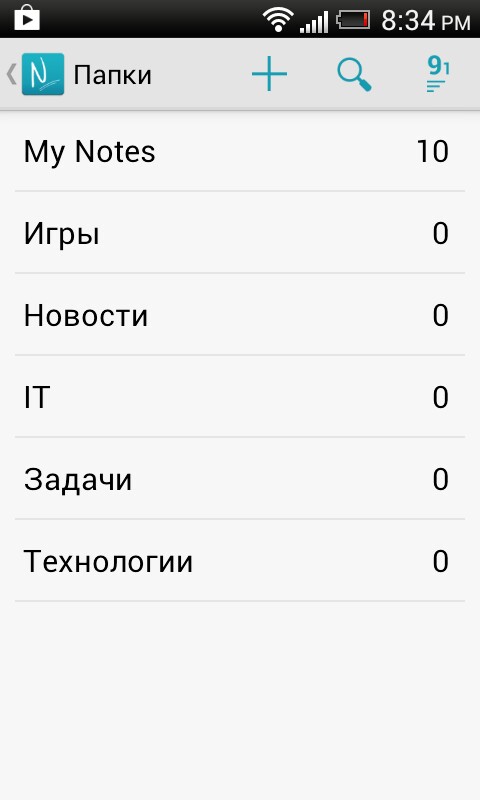Open the Задачи folder

click(240, 479)
